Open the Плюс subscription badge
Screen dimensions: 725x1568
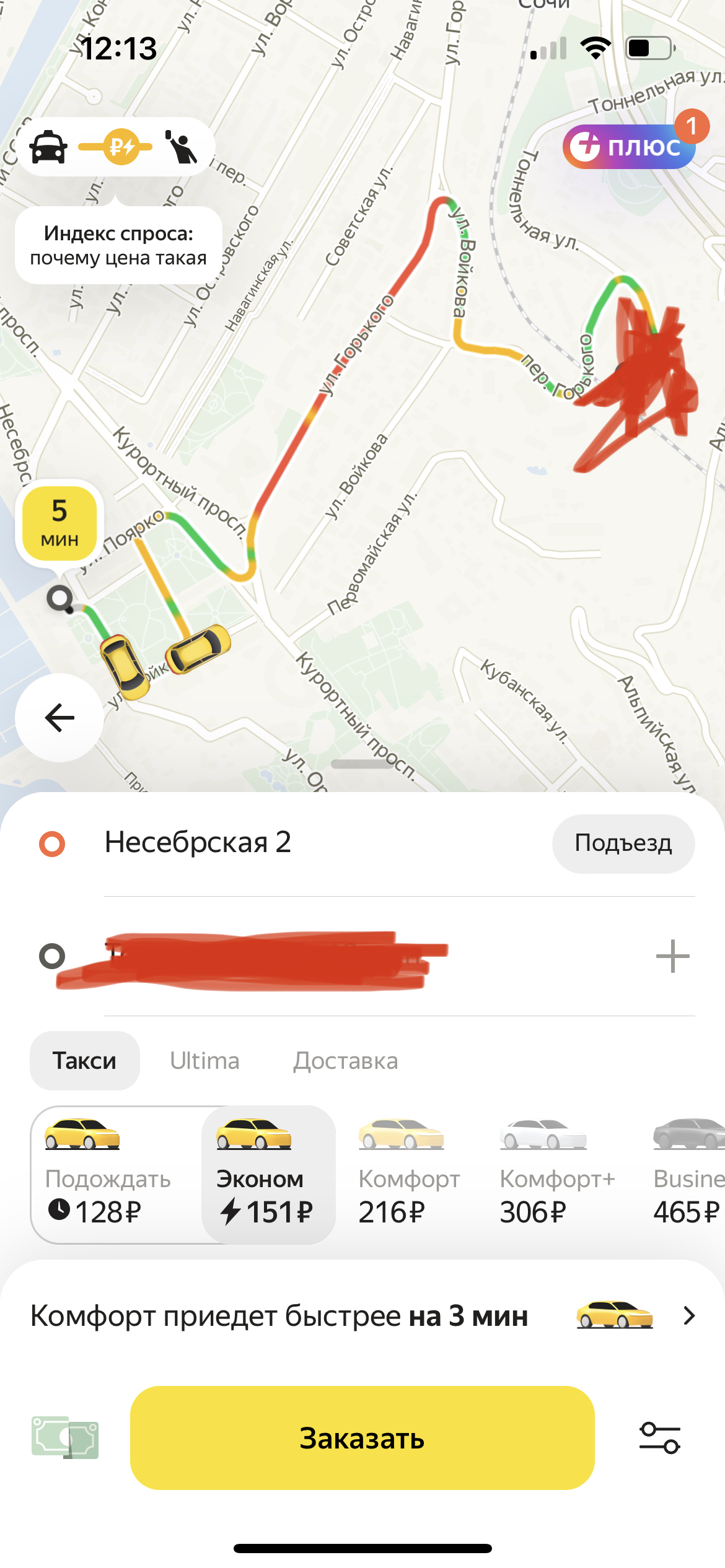[628, 147]
